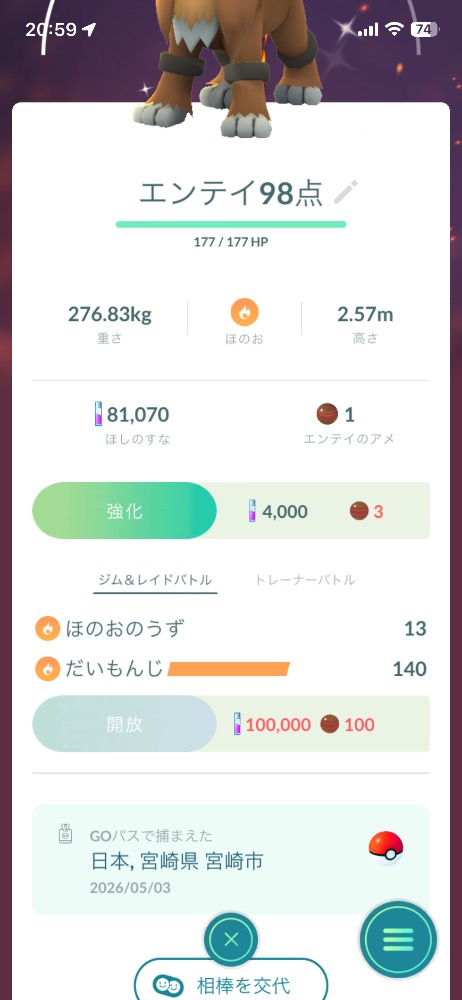This screenshot has width=462, height=1000.
Task: Tap the 強化 power up button
Action: click(x=124, y=511)
